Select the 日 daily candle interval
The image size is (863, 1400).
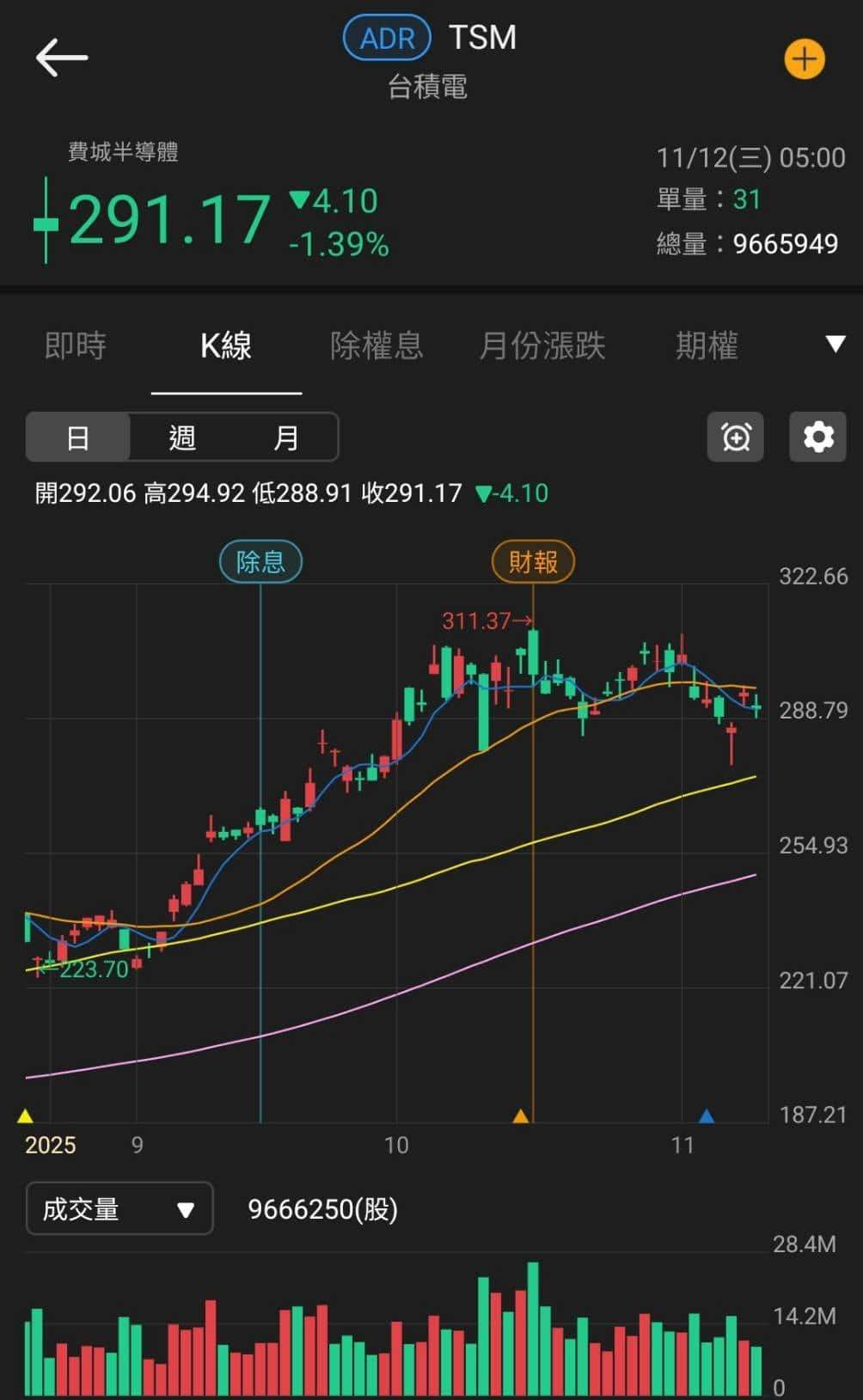pyautogui.click(x=78, y=437)
